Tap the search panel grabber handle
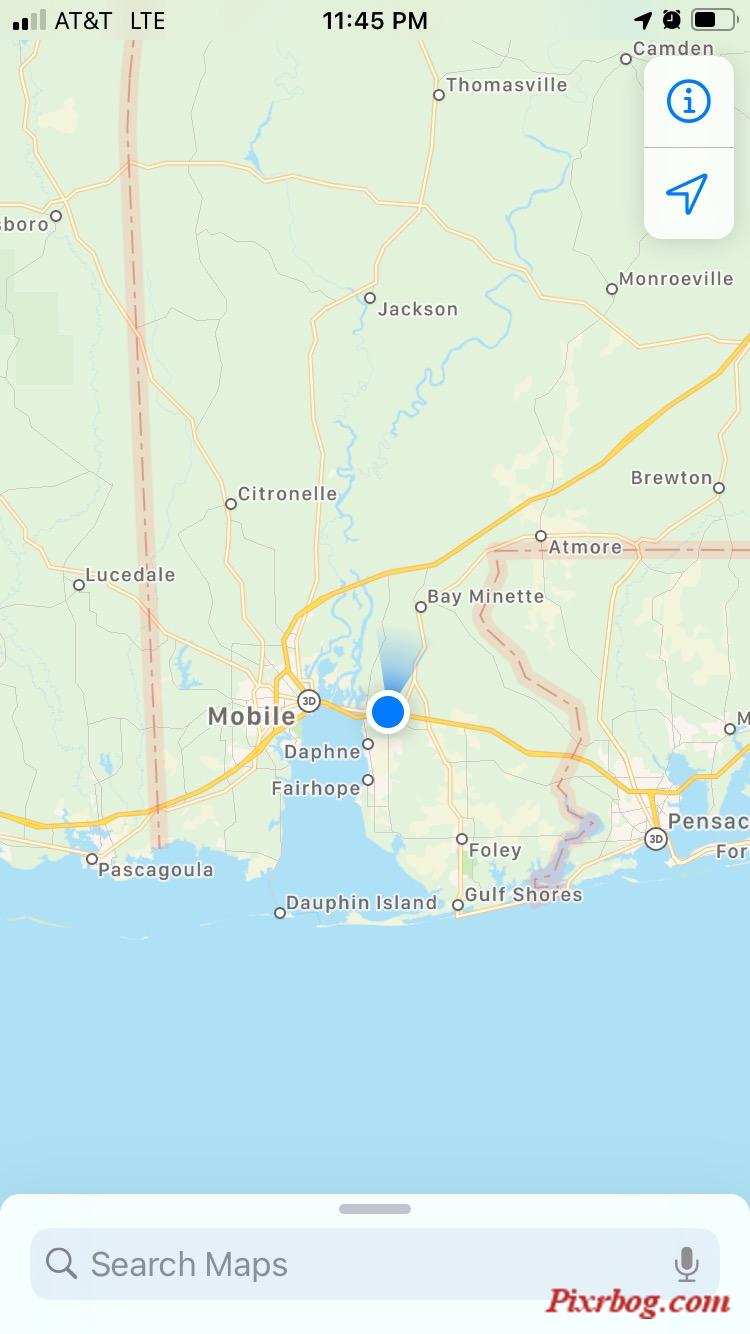 pyautogui.click(x=375, y=1209)
